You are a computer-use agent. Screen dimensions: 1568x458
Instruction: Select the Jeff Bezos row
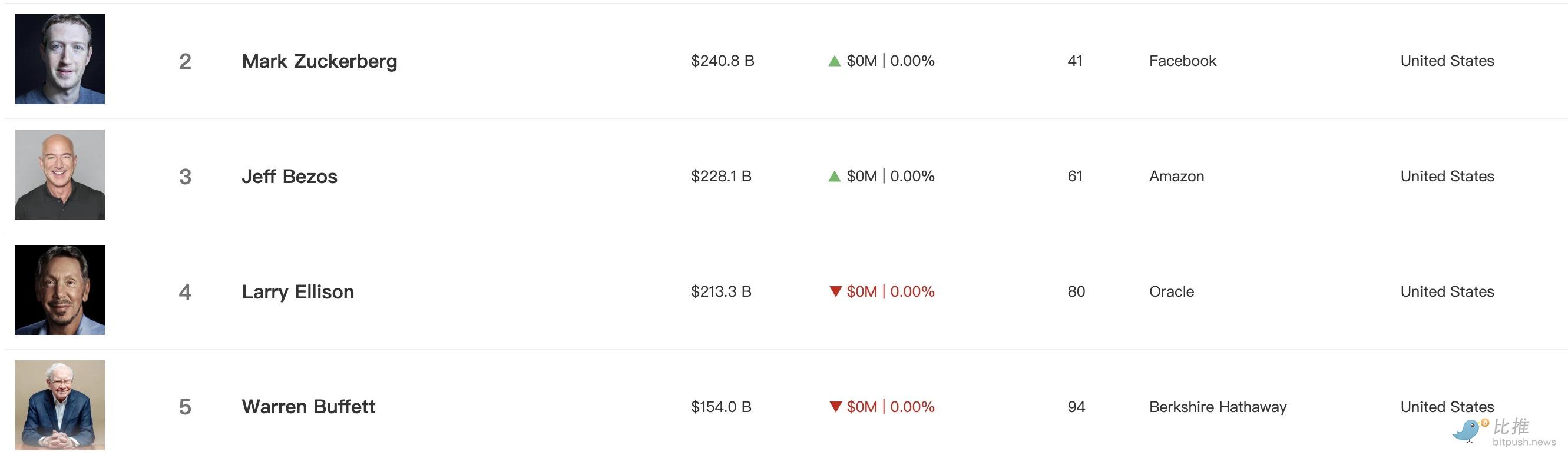click(289, 177)
